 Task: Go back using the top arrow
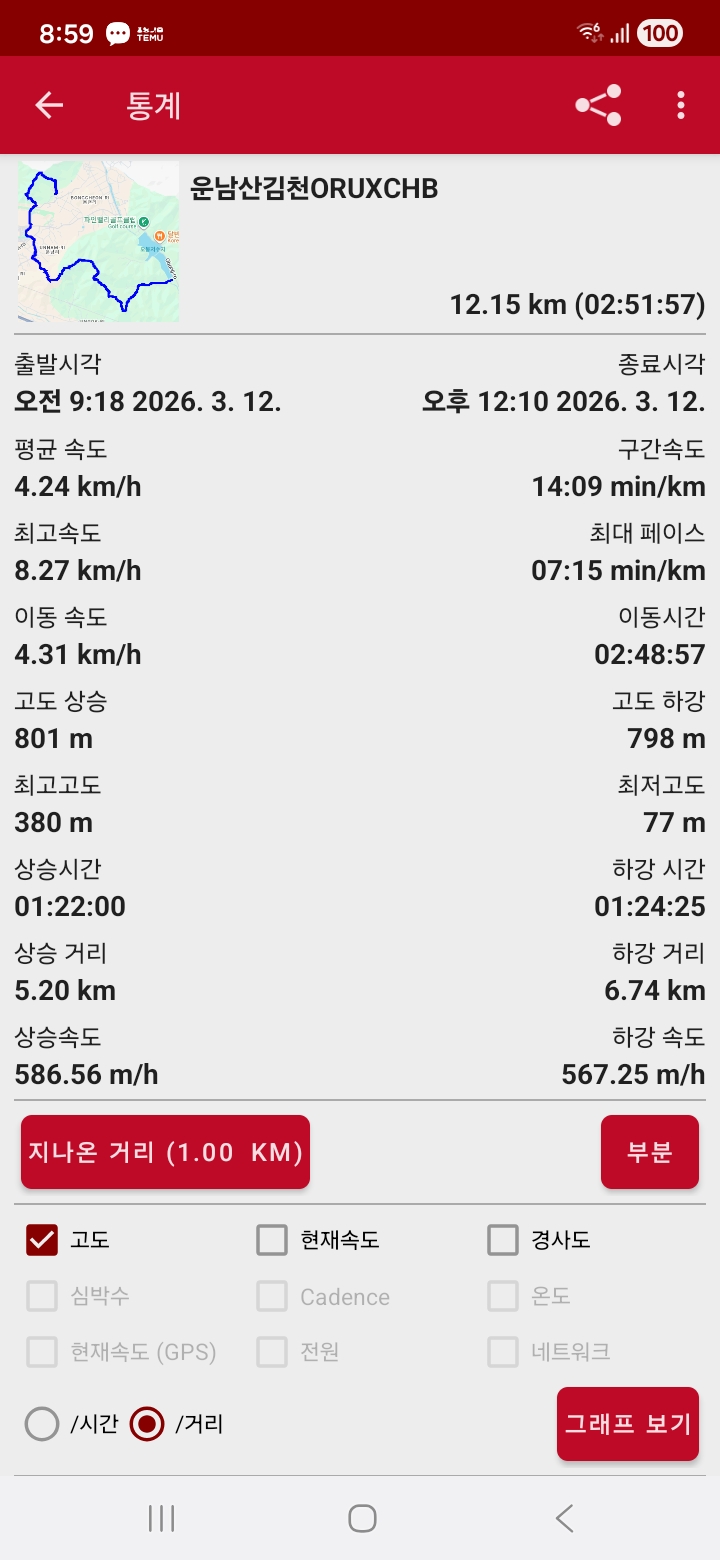coord(49,105)
